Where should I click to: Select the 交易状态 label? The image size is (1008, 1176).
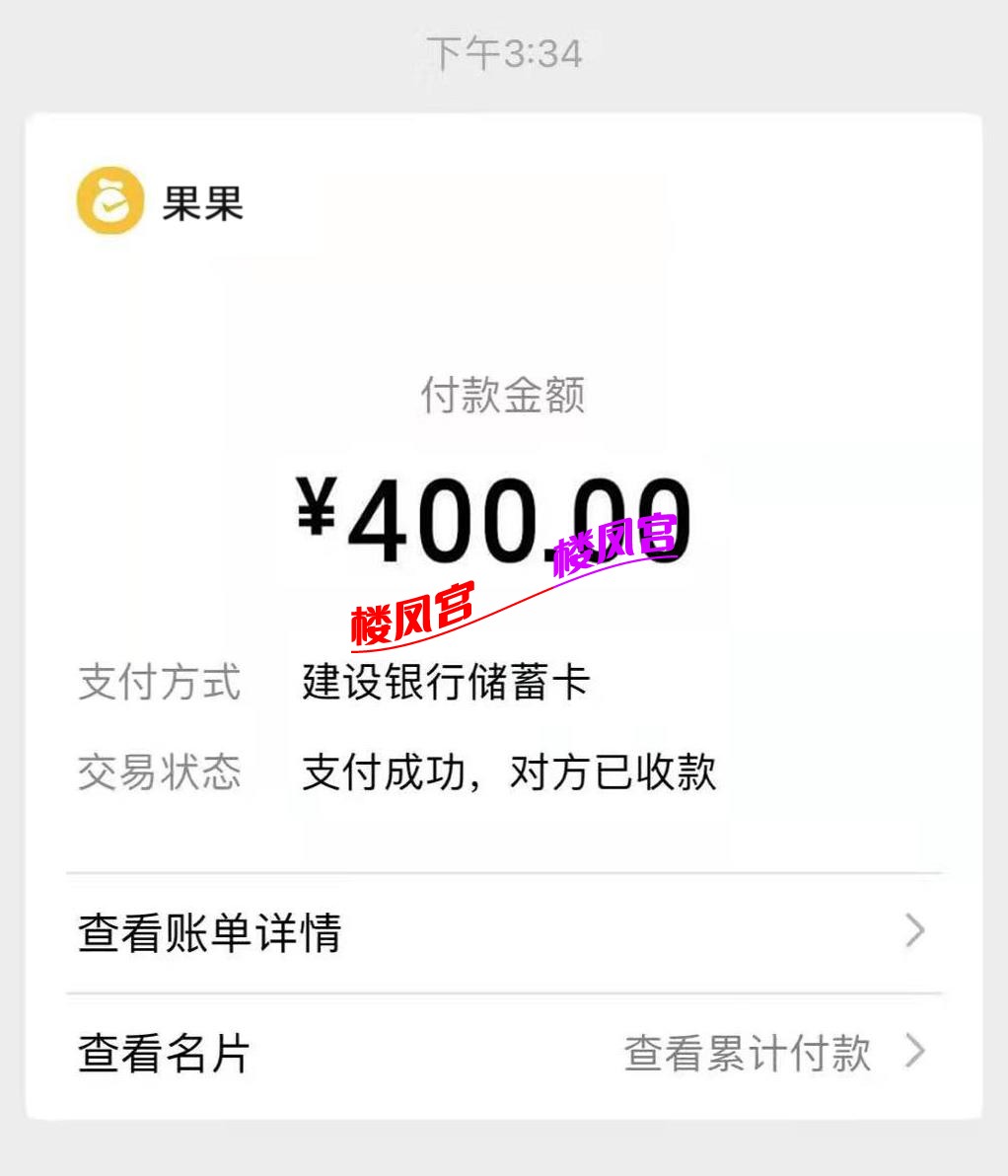click(x=160, y=774)
